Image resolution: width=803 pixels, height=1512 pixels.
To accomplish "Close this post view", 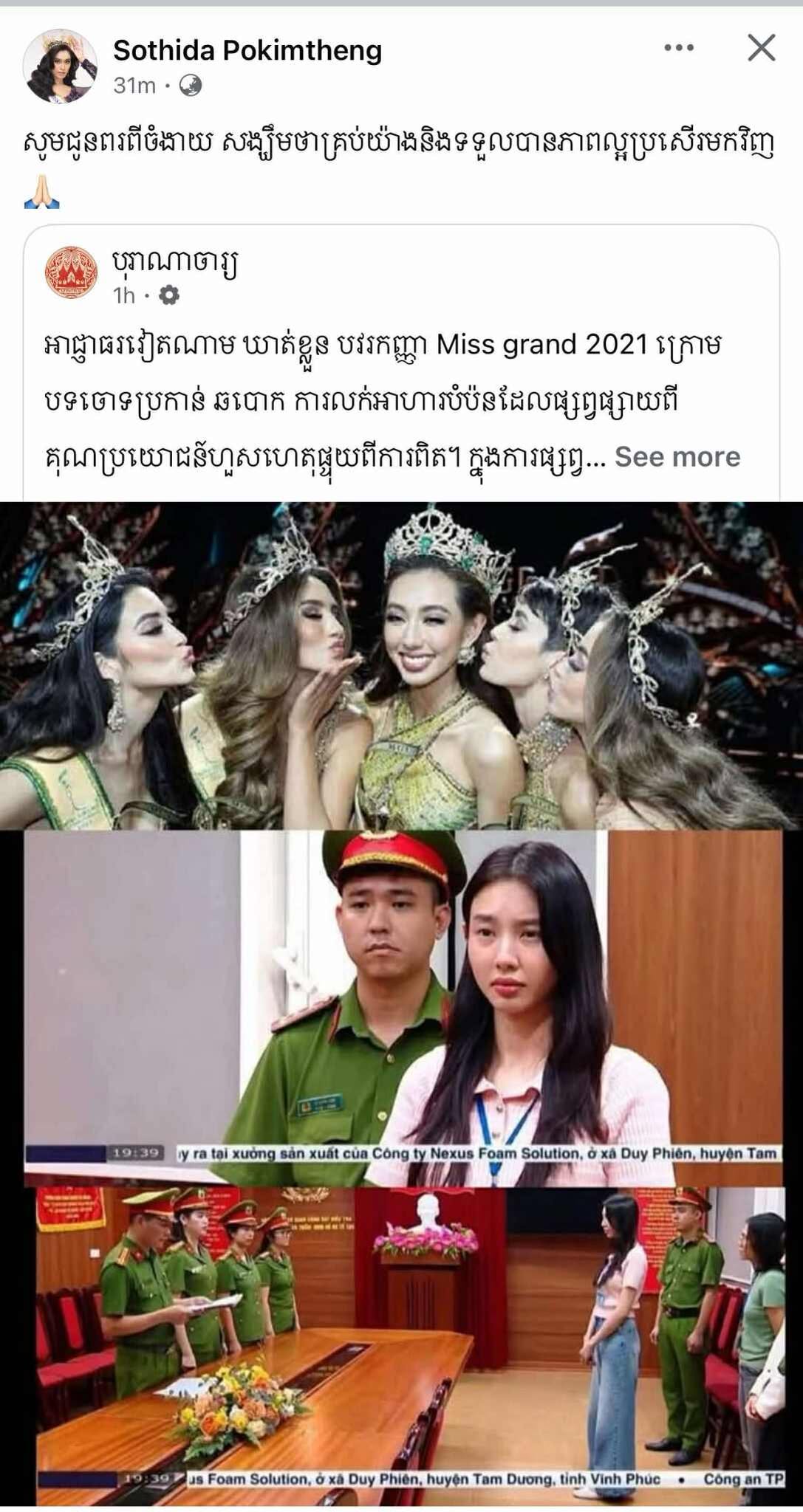I will pos(761,48).
